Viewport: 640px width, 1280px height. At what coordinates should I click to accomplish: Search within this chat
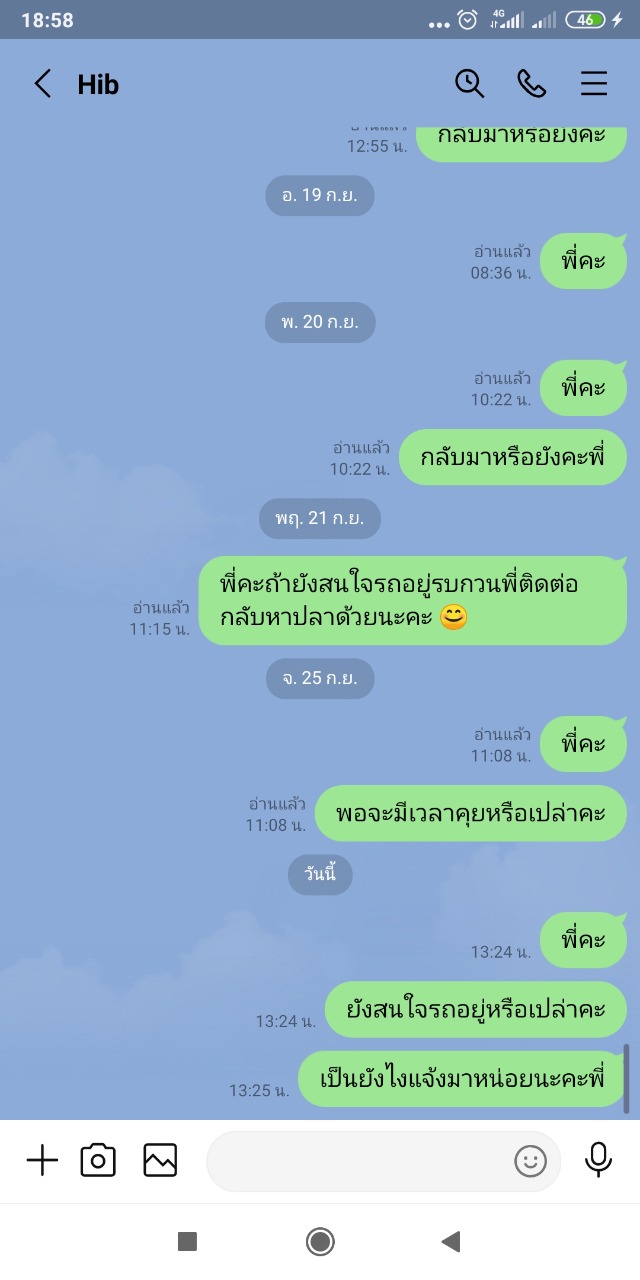(469, 84)
